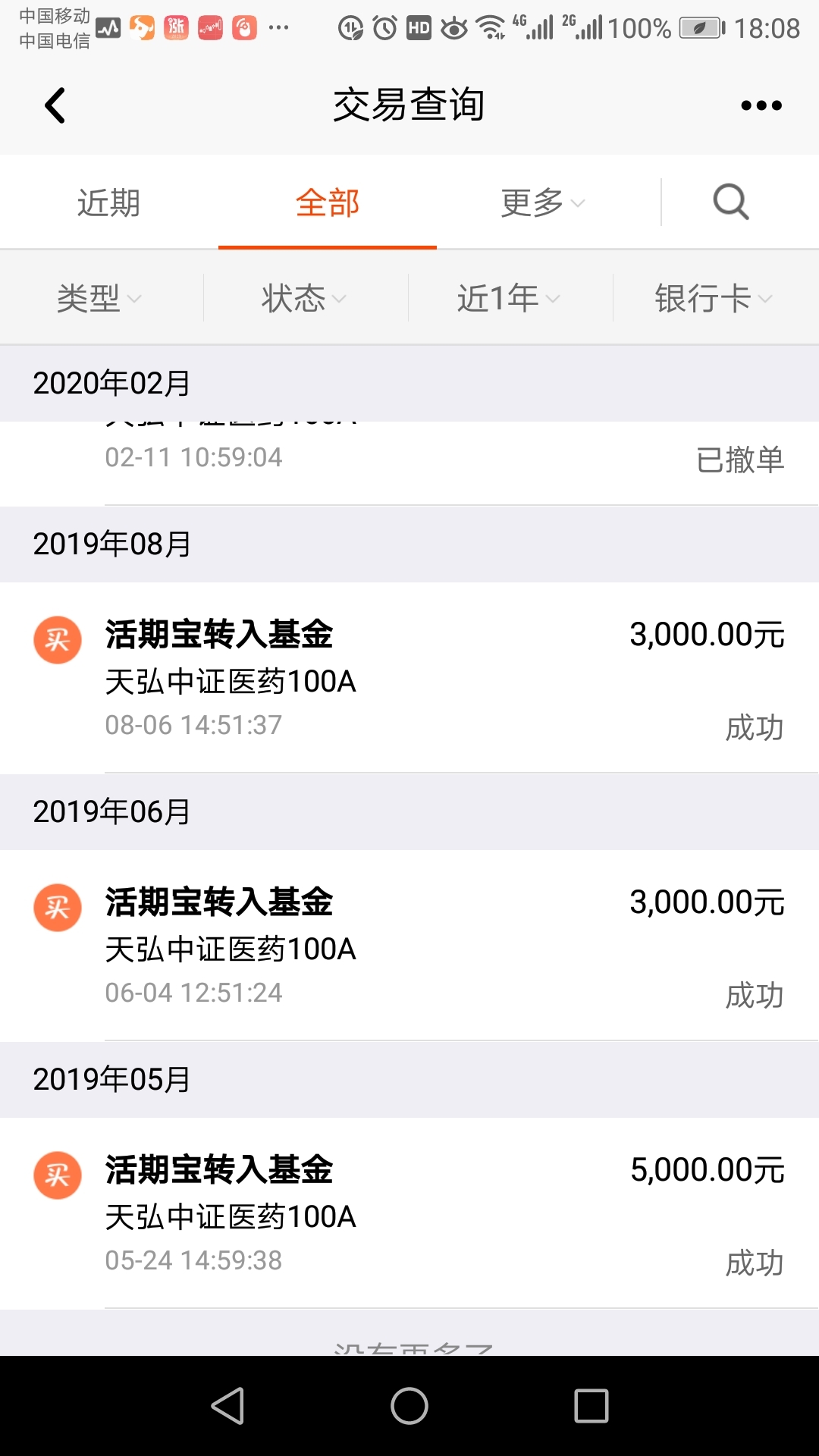
Task: Open the three-dot overflow menu
Action: [761, 105]
